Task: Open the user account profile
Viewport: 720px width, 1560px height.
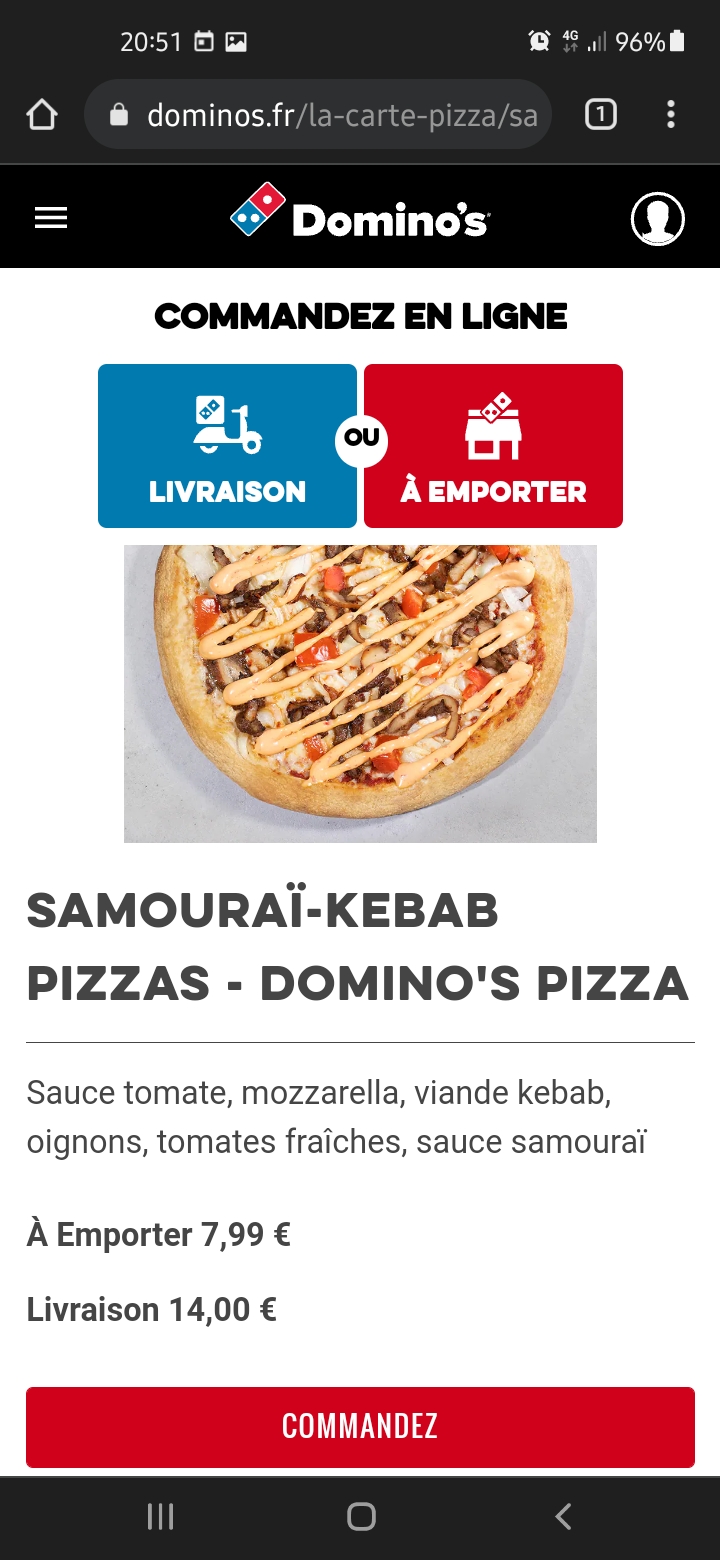Action: 657,218
